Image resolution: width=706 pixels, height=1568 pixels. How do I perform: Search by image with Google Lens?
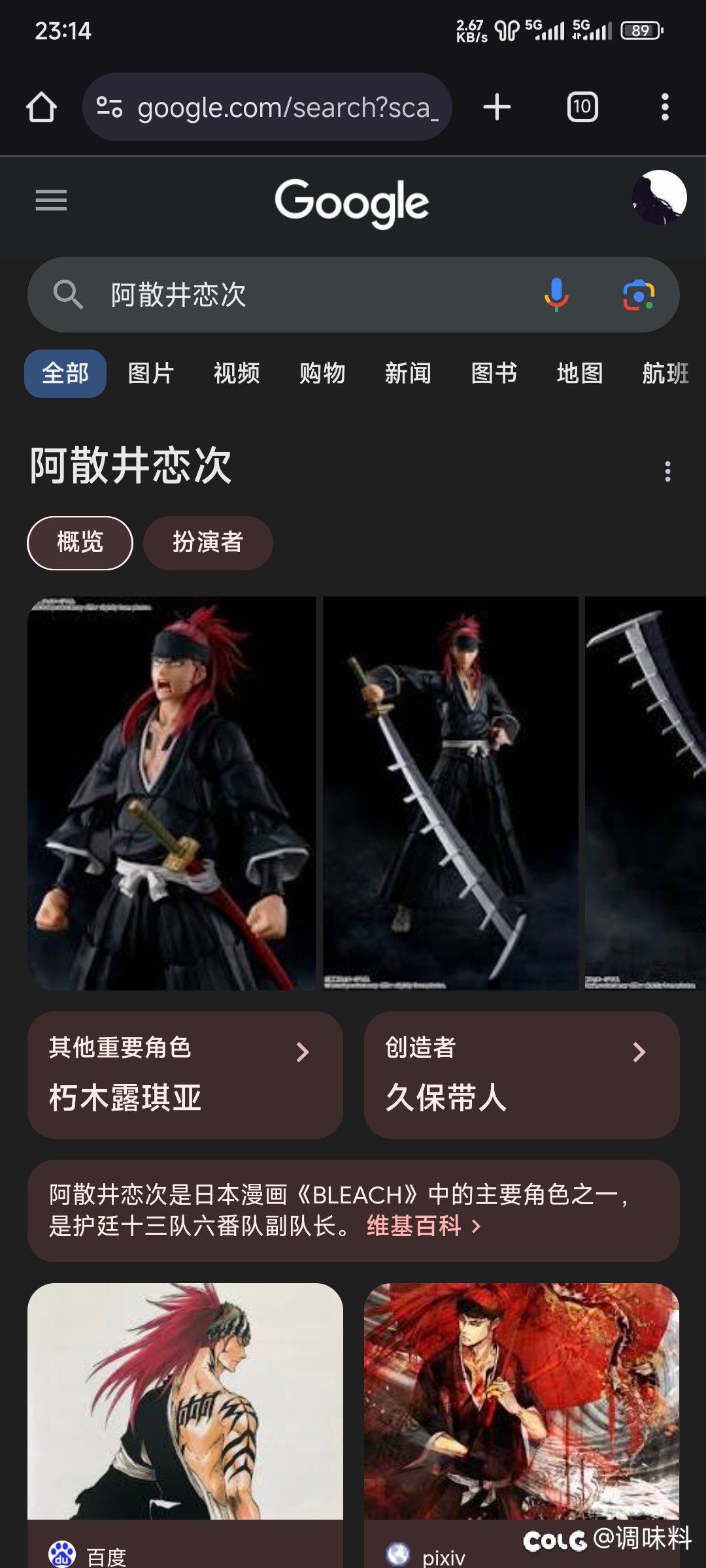tap(639, 295)
